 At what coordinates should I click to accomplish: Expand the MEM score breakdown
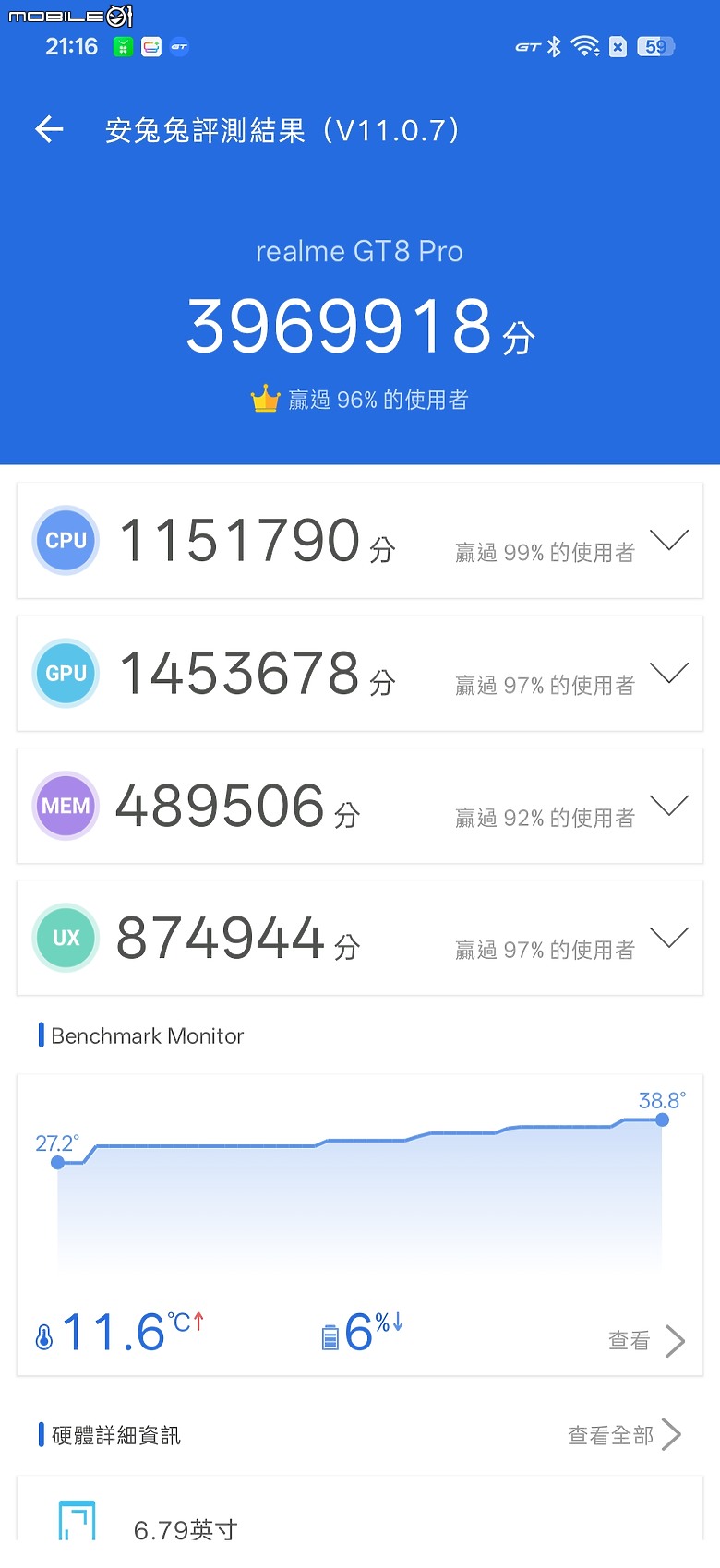click(x=669, y=806)
